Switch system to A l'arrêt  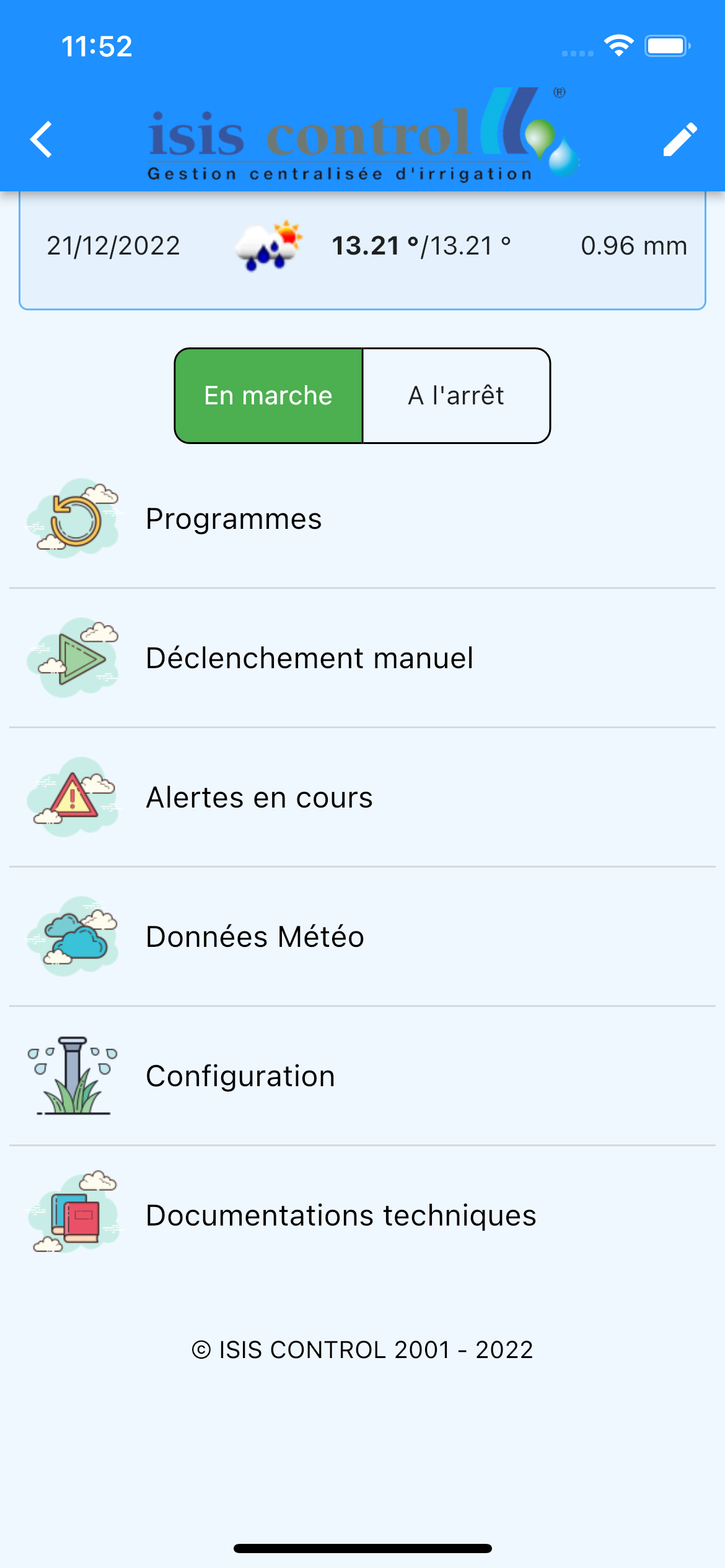tap(455, 394)
